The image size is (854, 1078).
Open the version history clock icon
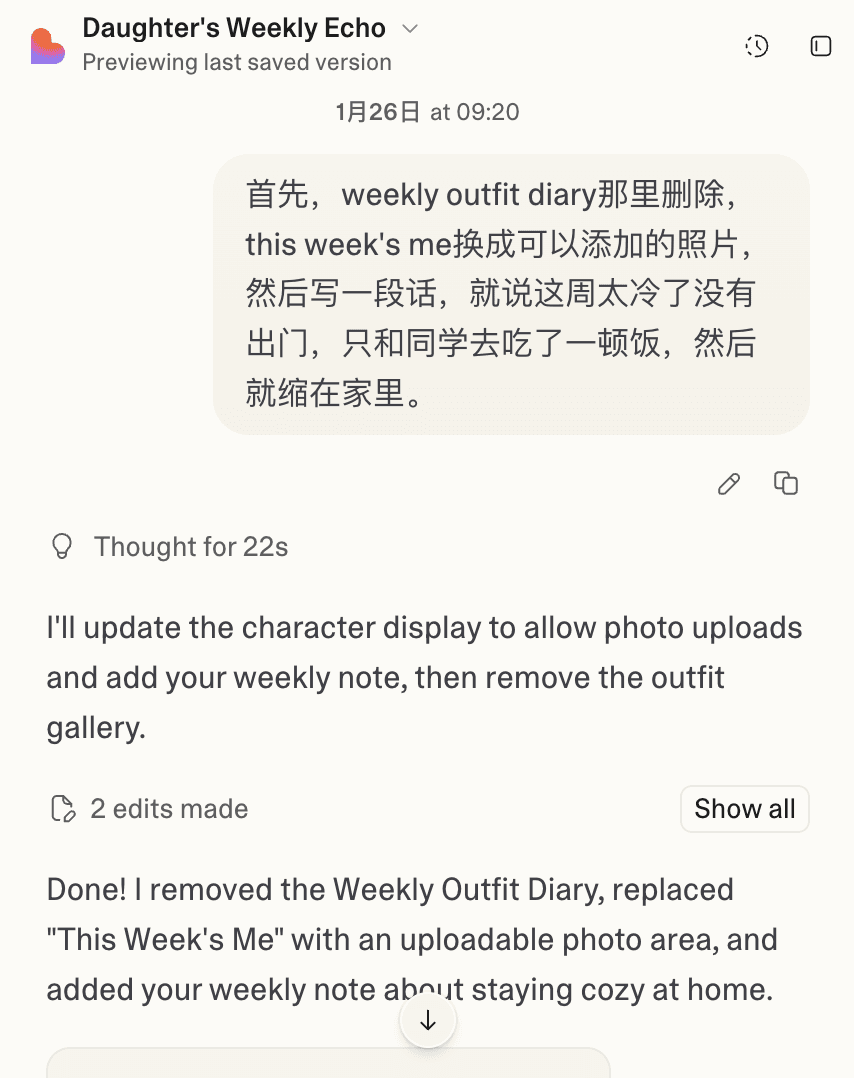pos(757,46)
